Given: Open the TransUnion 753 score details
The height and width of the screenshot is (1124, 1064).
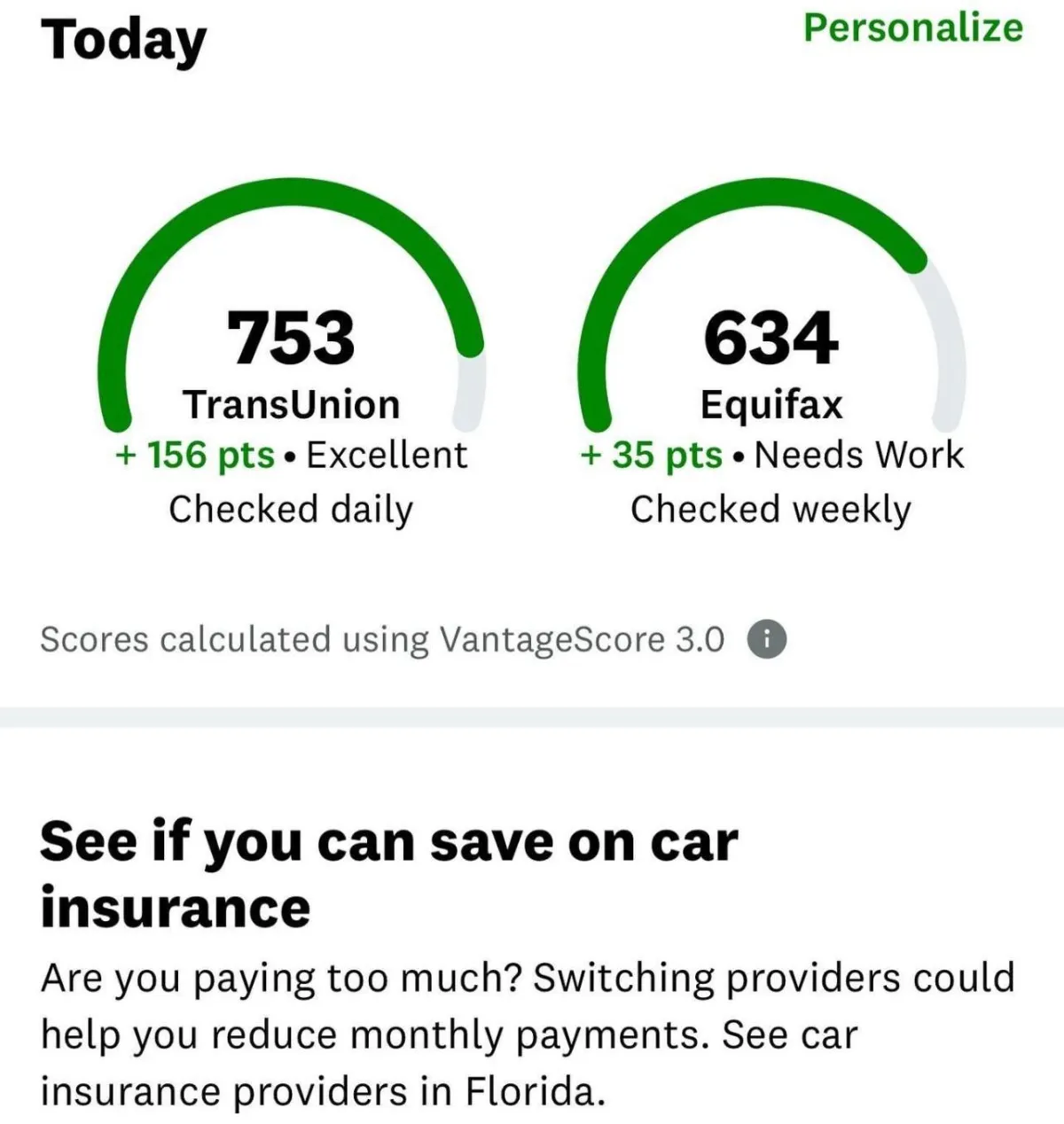Looking at the screenshot, I should [x=291, y=339].
